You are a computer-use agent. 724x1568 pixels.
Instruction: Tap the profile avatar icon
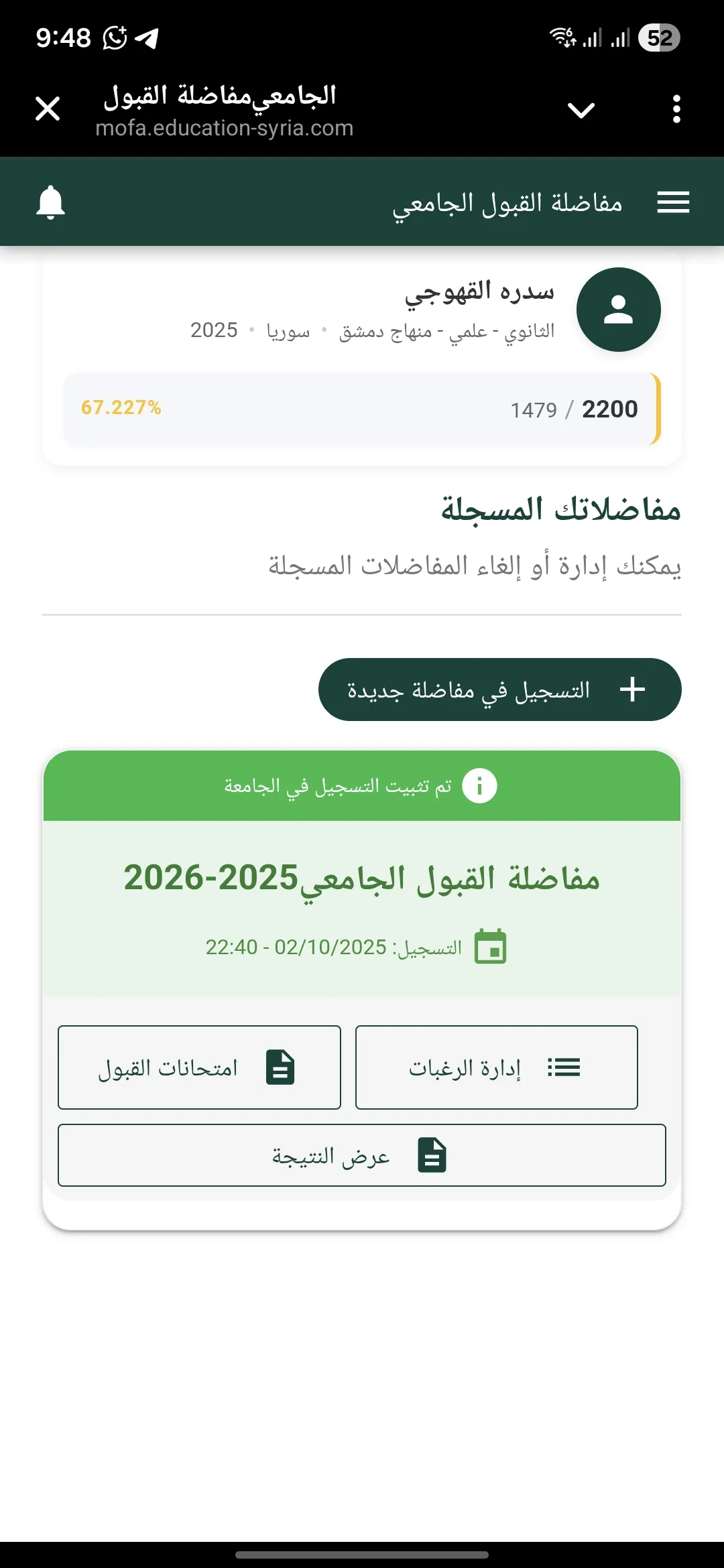pyautogui.click(x=618, y=310)
